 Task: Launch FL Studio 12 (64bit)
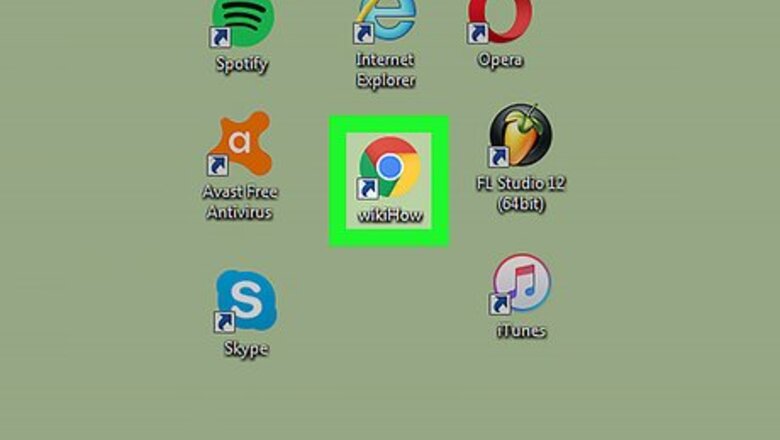coord(519,137)
